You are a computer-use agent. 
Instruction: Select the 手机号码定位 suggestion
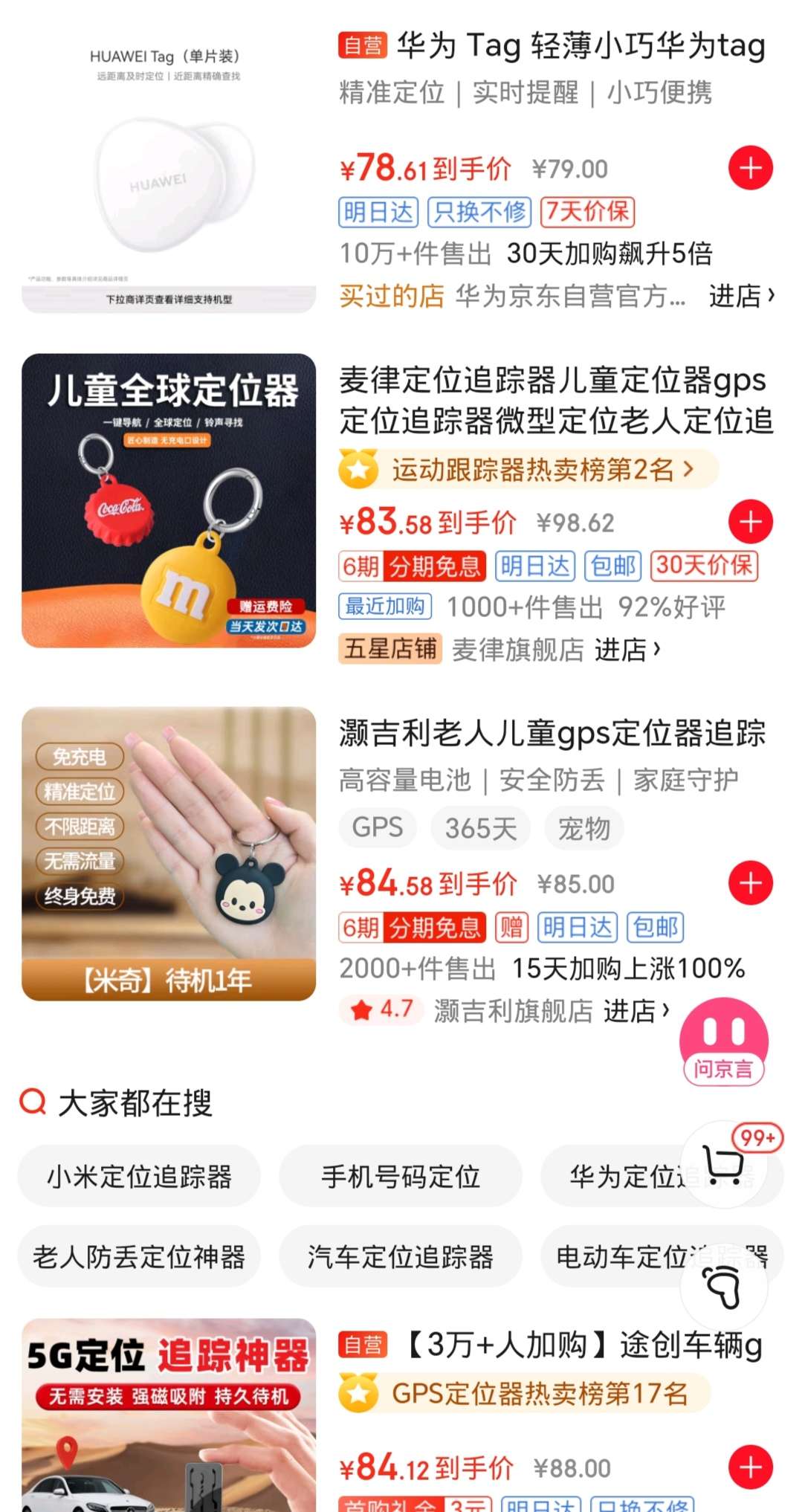click(x=400, y=1177)
